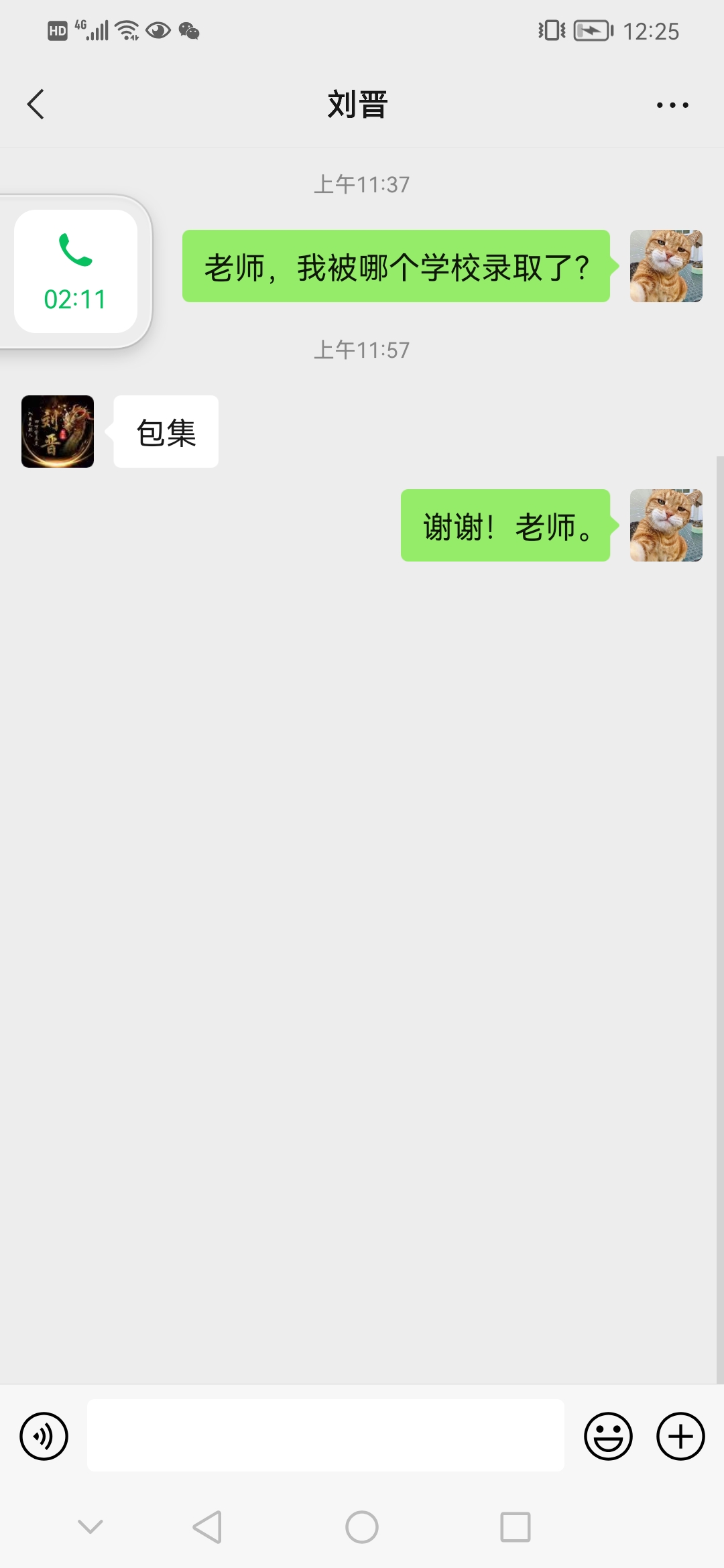
Task: Open 刘晋's avatar beside the 包集 message
Action: pos(58,432)
